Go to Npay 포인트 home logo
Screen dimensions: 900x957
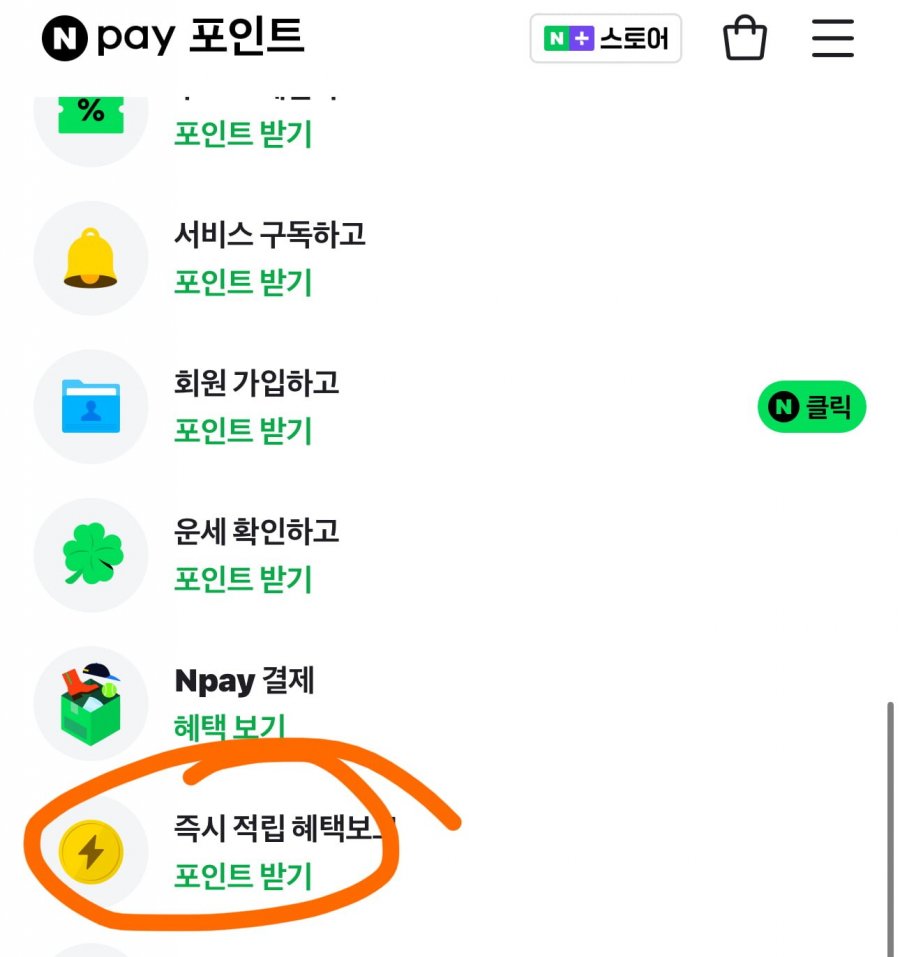[x=172, y=39]
